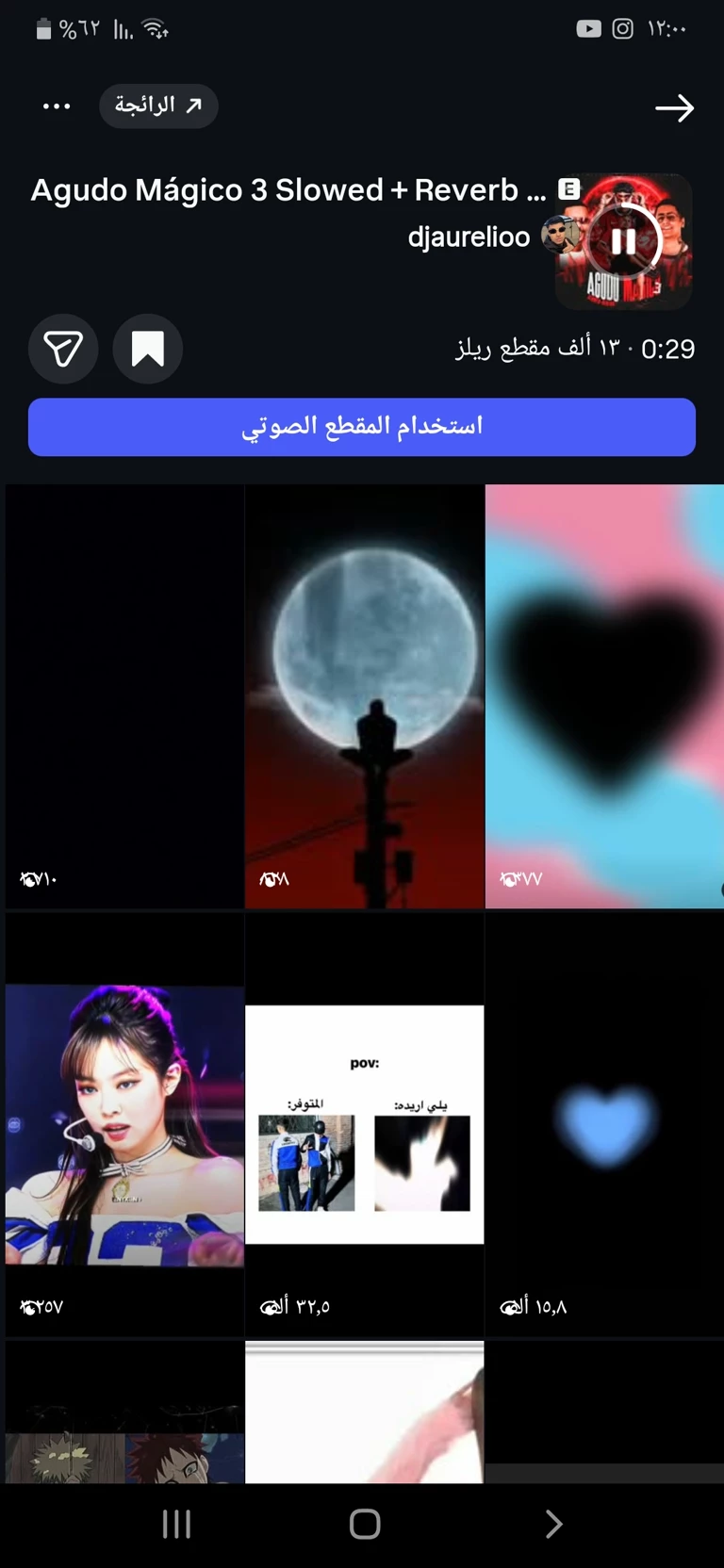Open the pov: reel with ٣٢٫٥ ألف views
This screenshot has width=724, height=1568.
(x=364, y=1124)
